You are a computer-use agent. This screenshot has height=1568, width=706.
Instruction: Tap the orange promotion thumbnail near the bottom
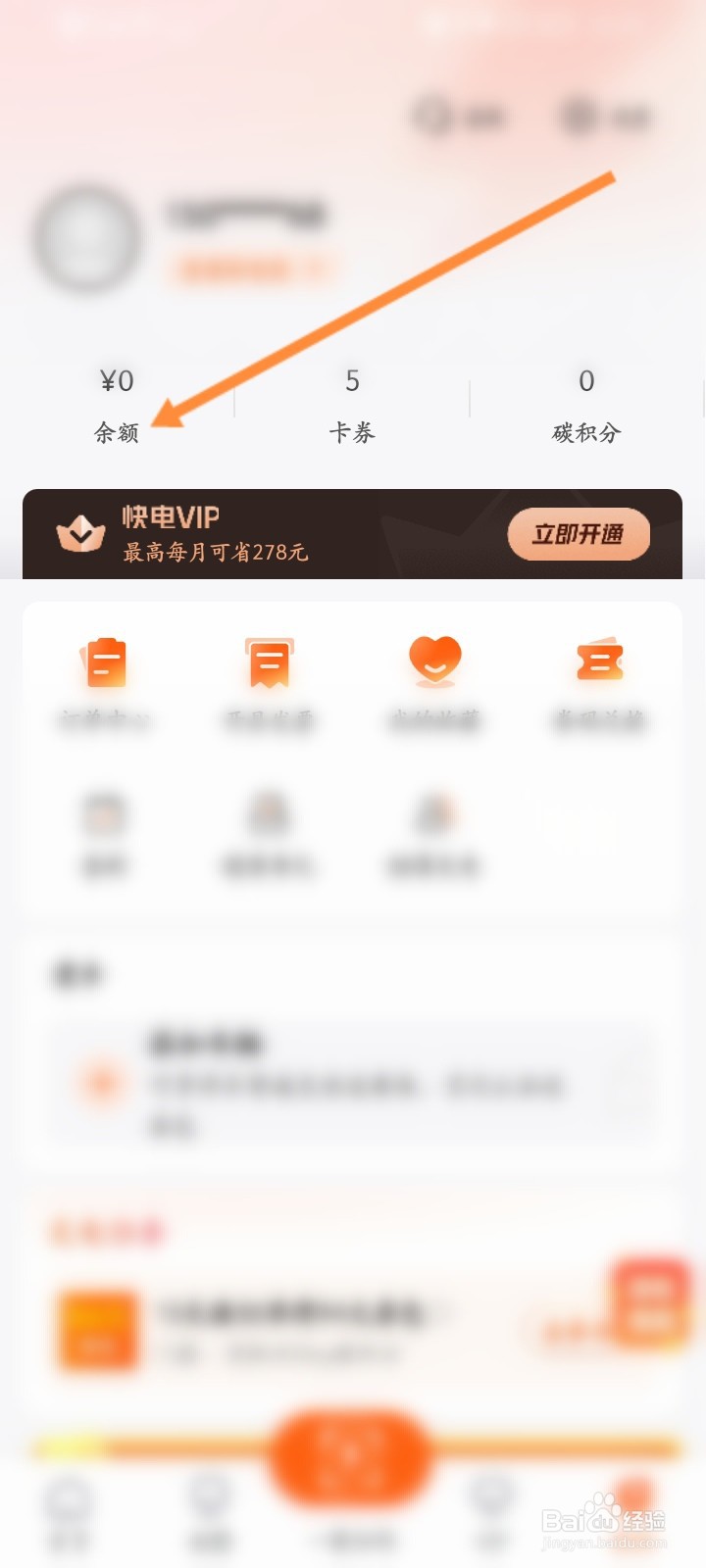[98, 1333]
